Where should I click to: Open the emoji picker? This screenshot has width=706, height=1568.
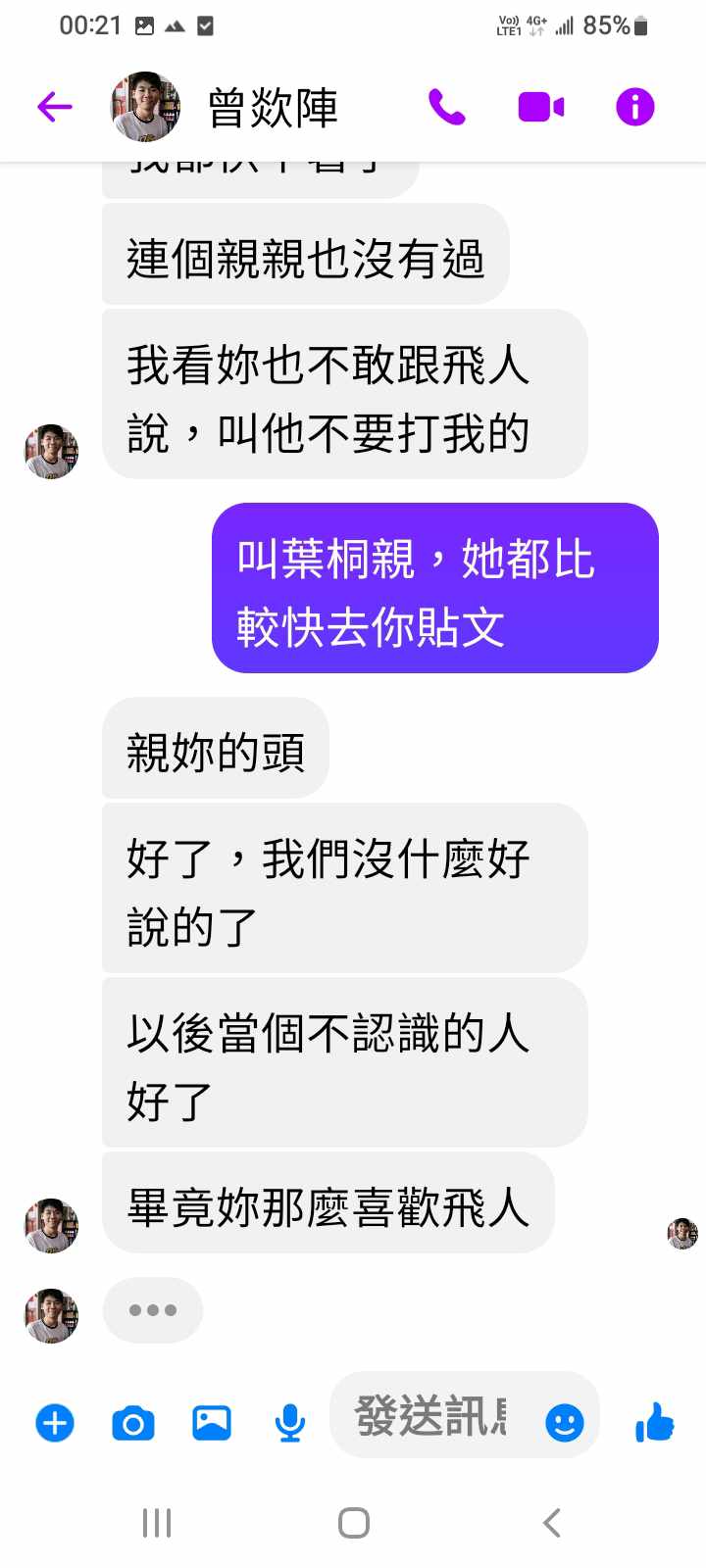(x=564, y=1422)
